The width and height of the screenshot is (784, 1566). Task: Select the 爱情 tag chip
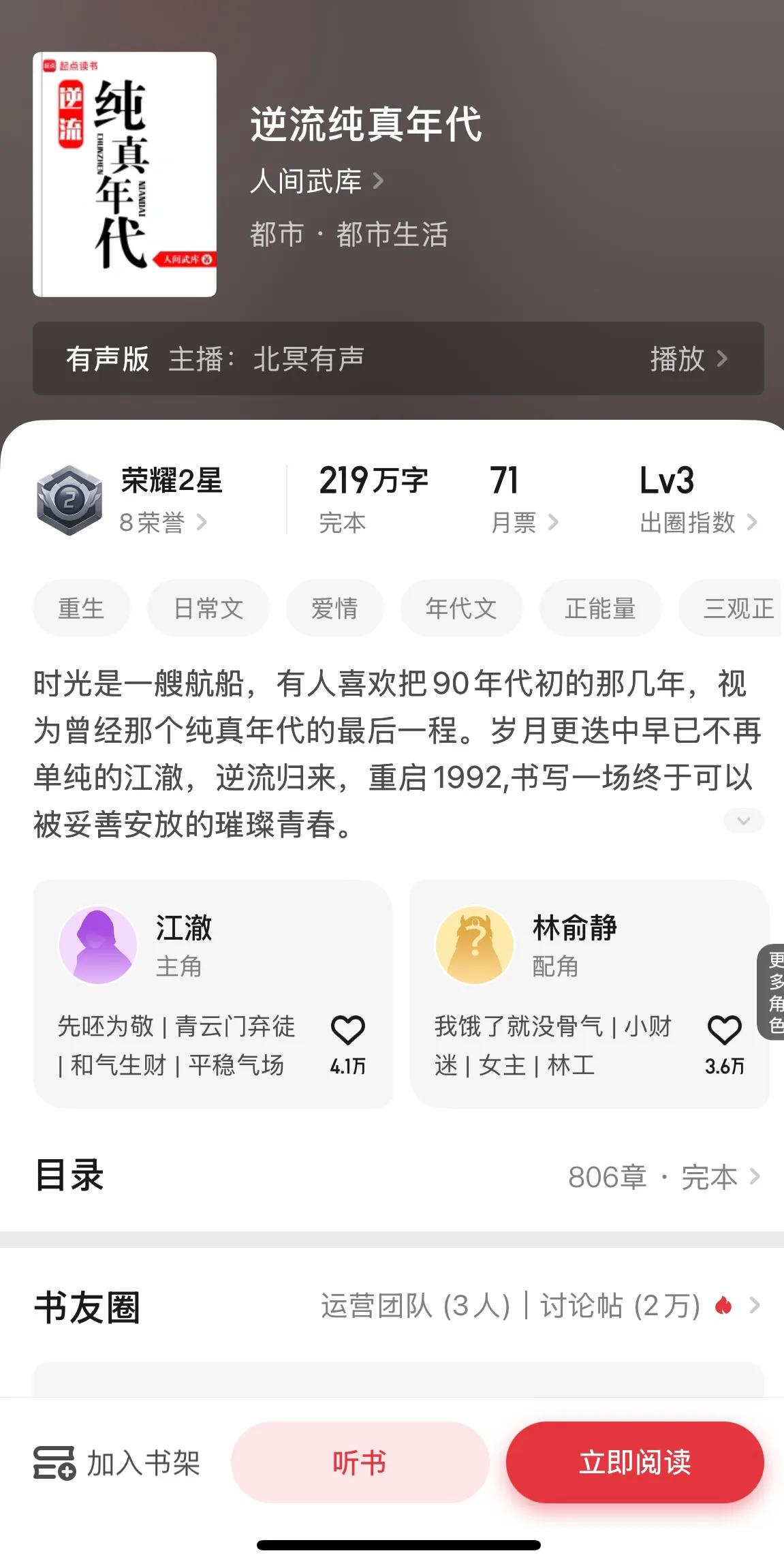point(334,608)
